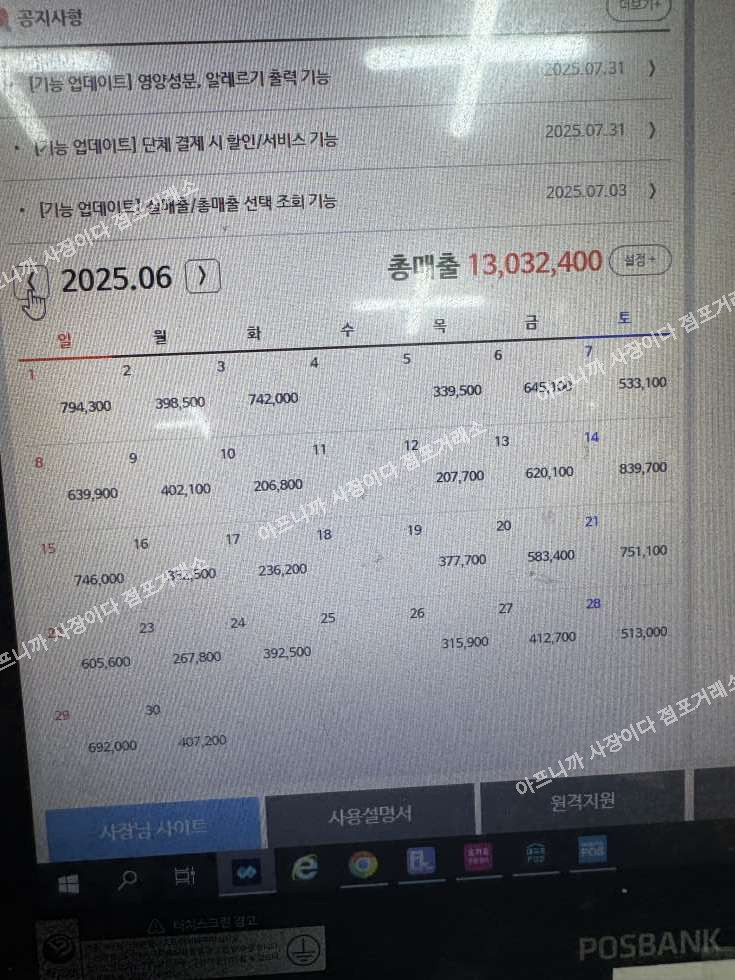The height and width of the screenshot is (980, 735).
Task: Open Task View on the taskbar
Action: 184,877
